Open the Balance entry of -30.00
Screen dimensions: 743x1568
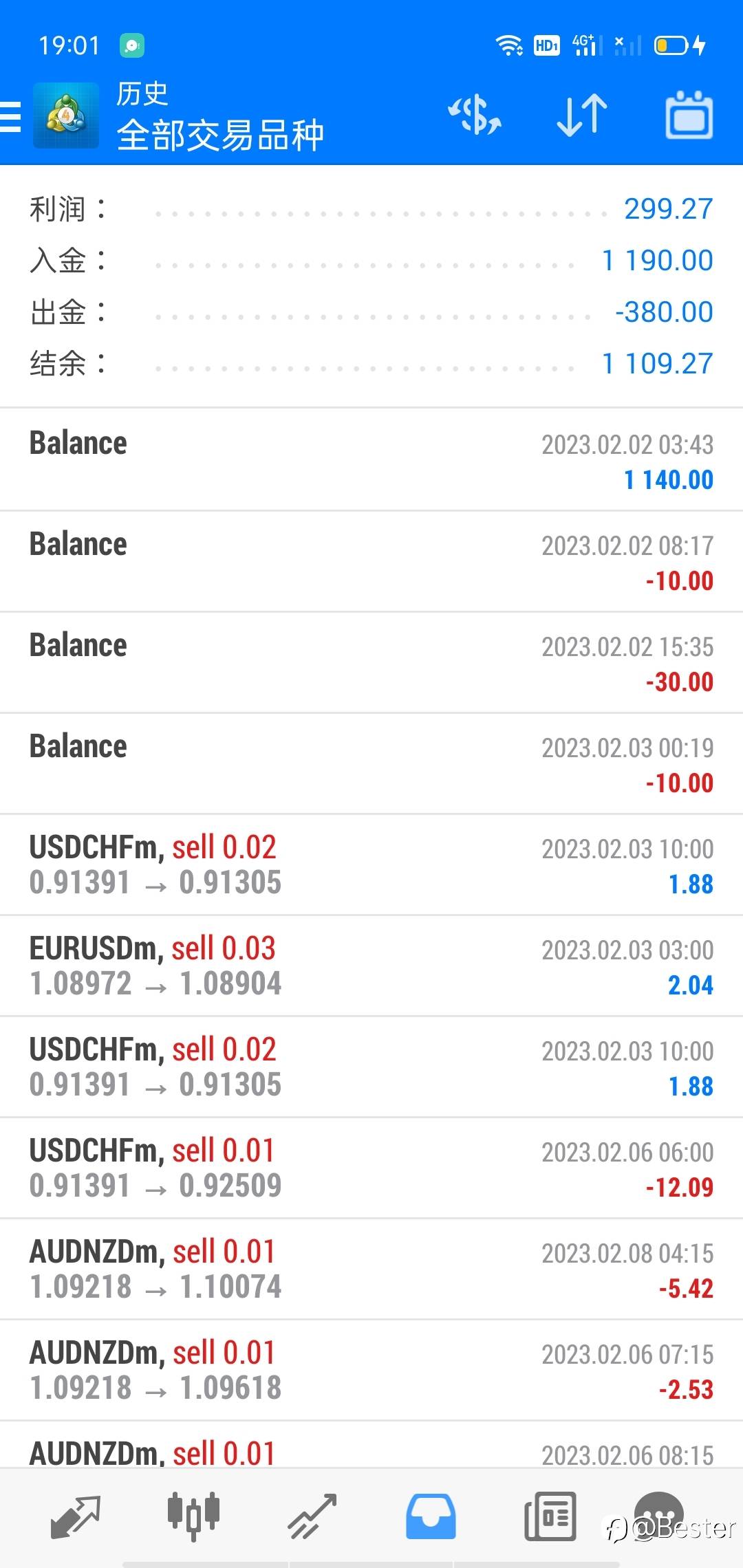tap(371, 662)
